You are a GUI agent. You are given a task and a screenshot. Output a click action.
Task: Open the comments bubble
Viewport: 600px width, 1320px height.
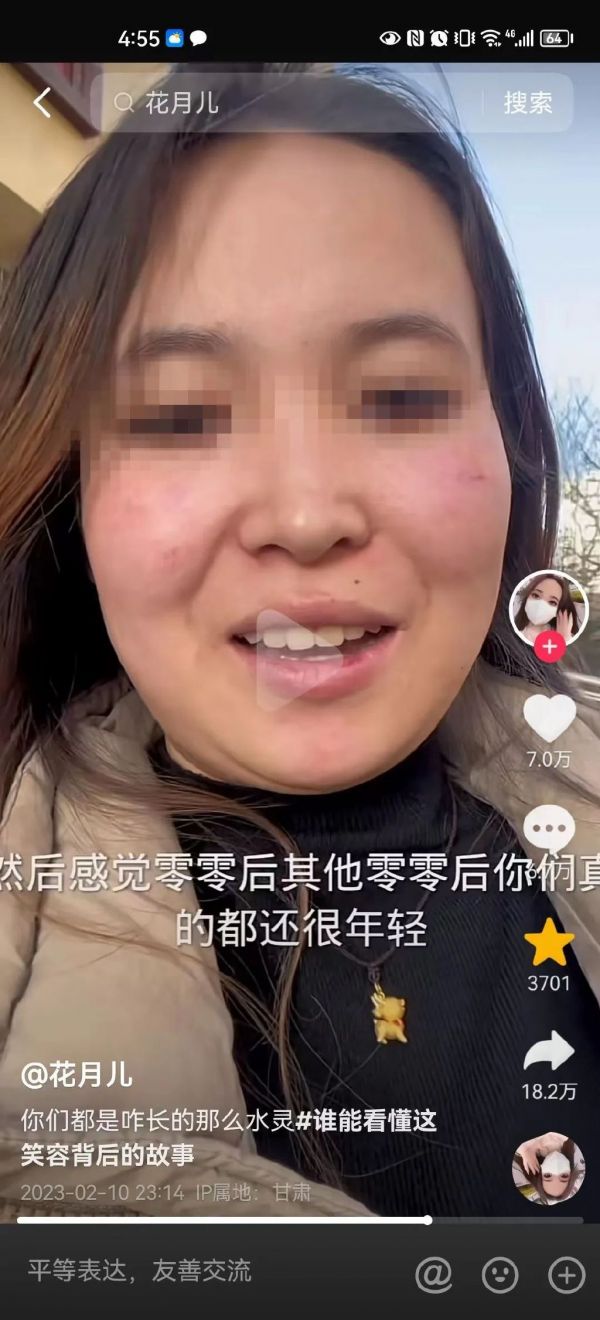pyautogui.click(x=549, y=830)
